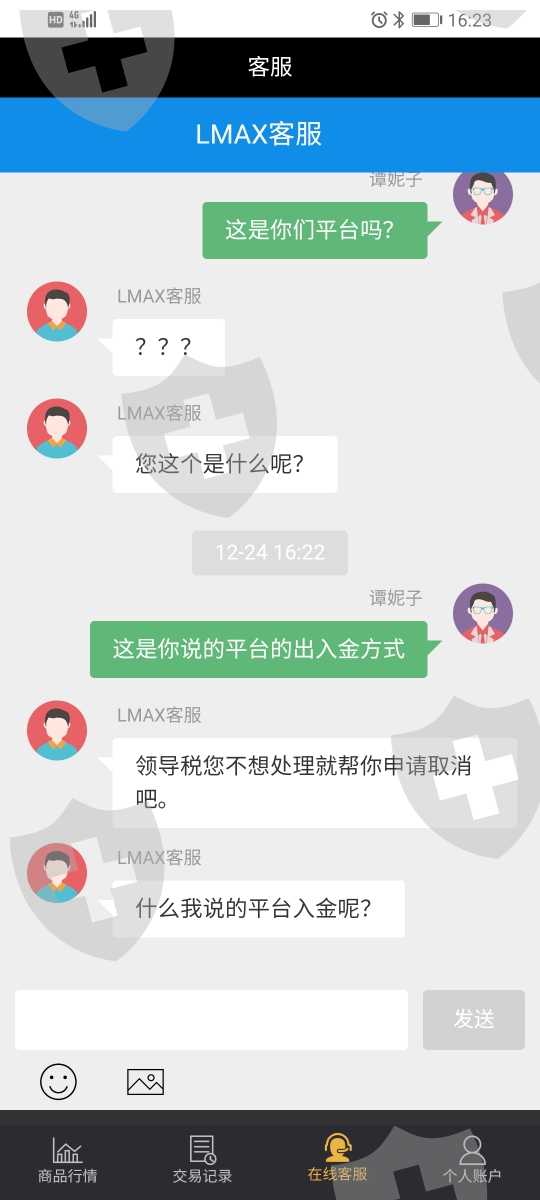
Task: Go to the 个人账户 tab
Action: tap(472, 1160)
